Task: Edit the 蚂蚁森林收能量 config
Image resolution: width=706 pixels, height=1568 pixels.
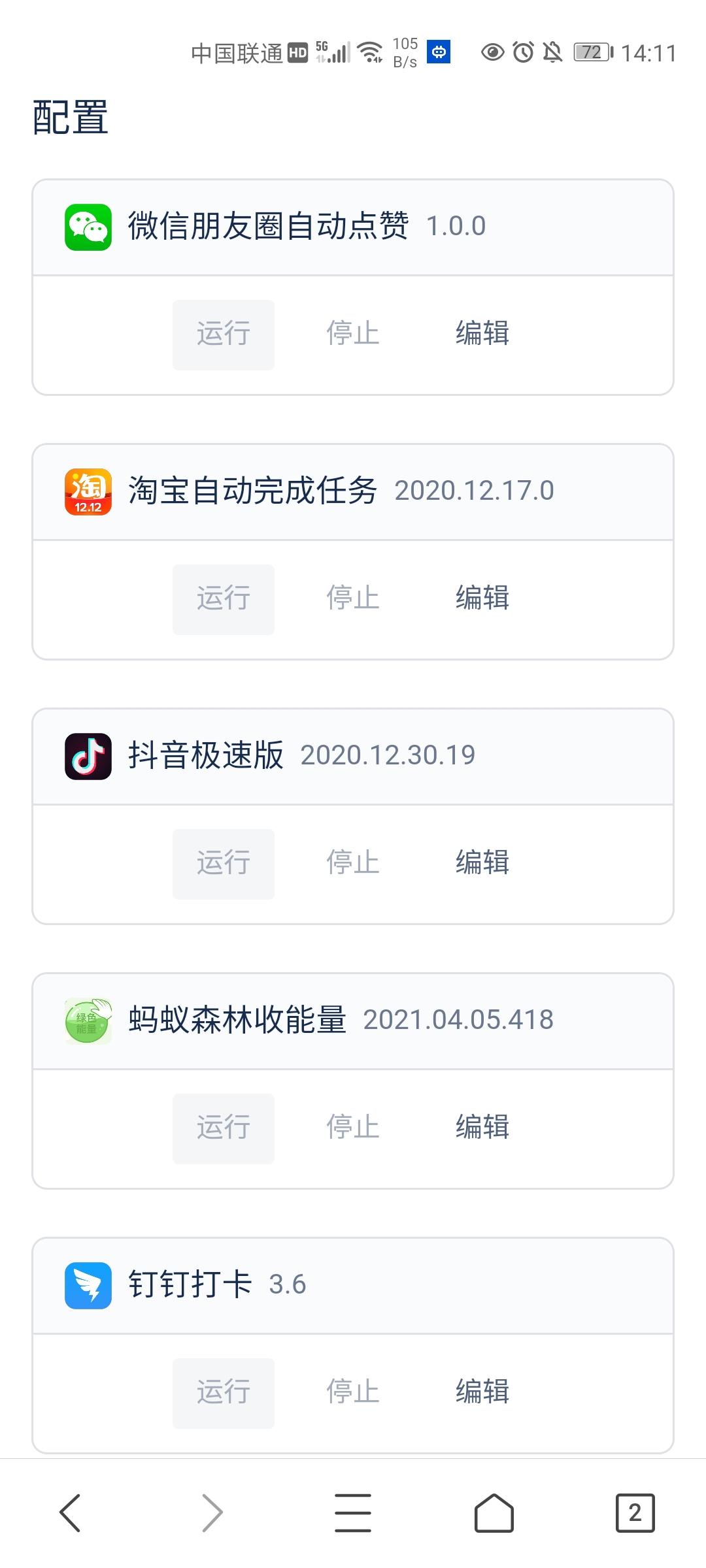Action: 482,1128
